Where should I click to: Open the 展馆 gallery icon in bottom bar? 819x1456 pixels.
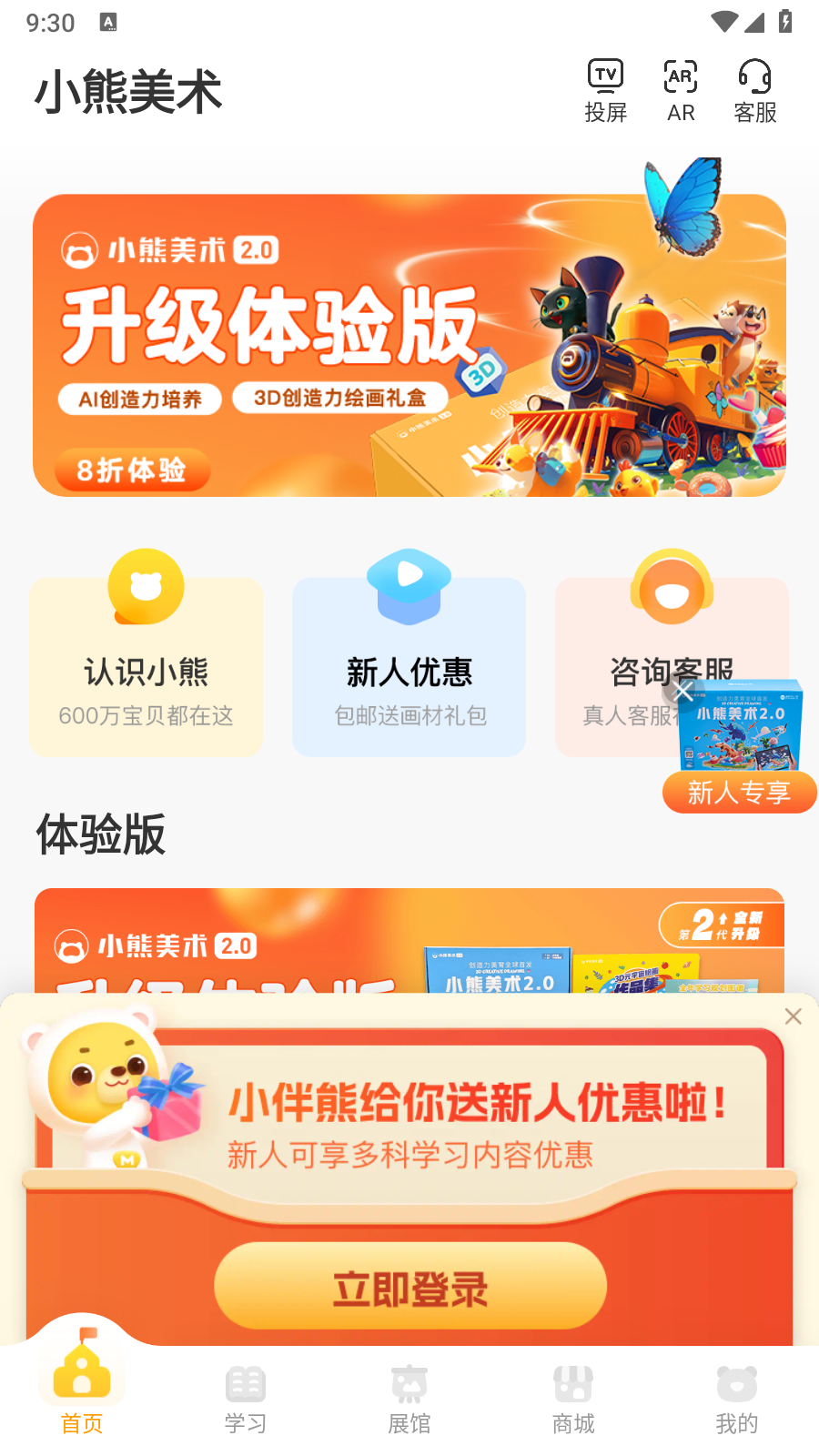pos(409,1385)
